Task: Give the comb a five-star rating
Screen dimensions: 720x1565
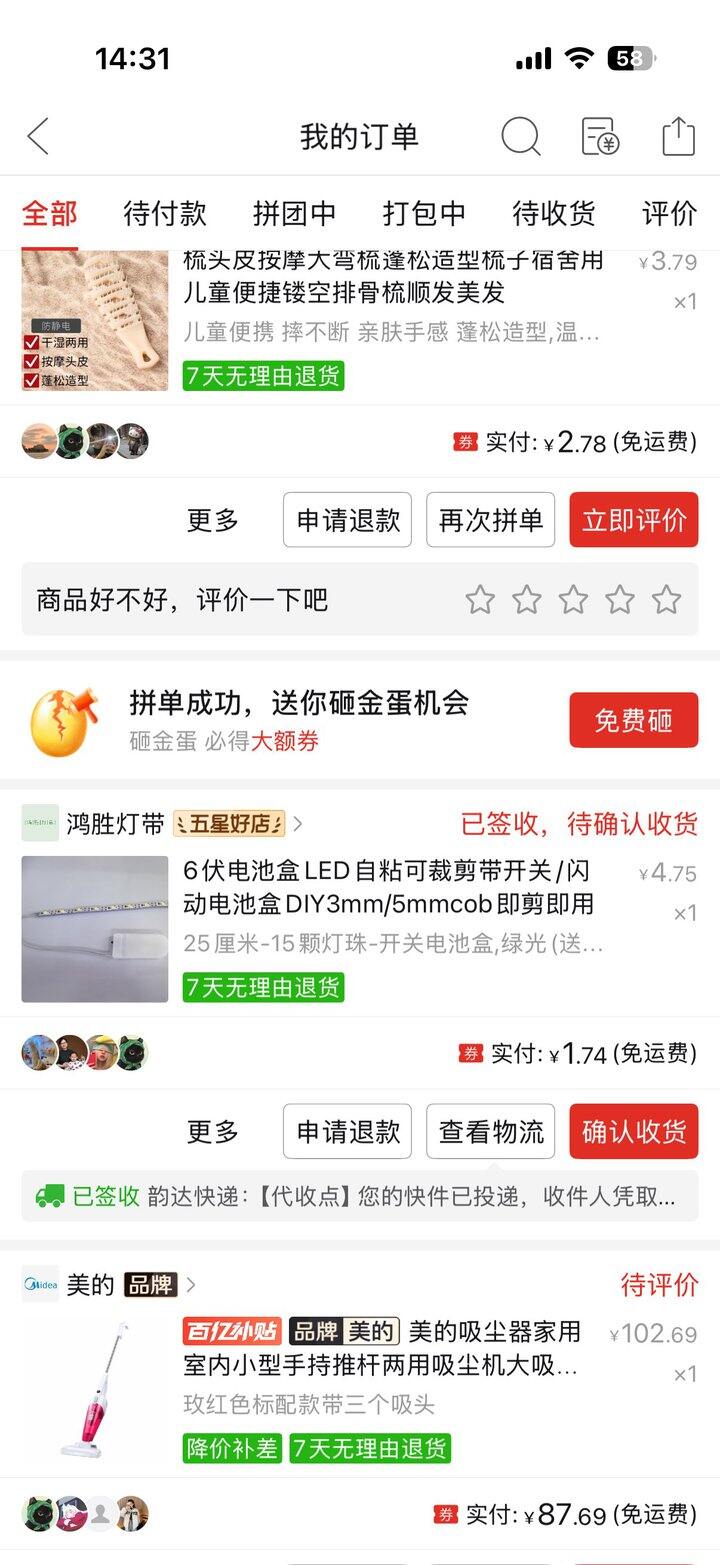Action: pyautogui.click(x=666, y=600)
